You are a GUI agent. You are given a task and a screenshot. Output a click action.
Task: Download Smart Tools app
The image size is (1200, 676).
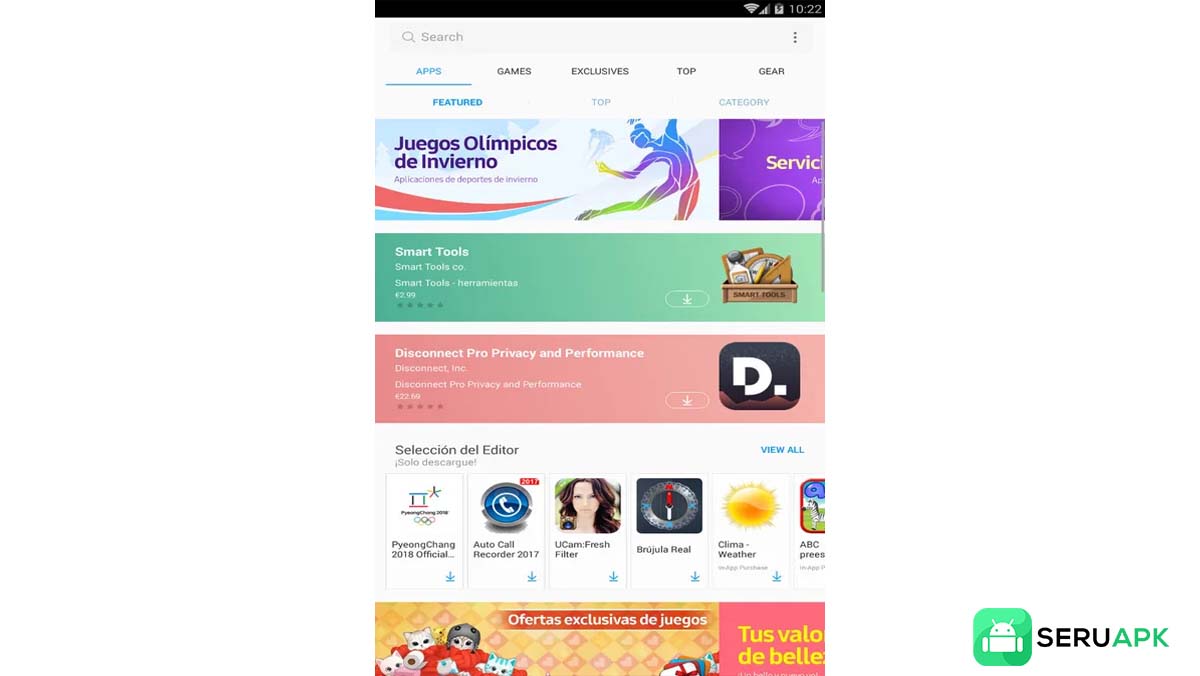[x=687, y=299]
